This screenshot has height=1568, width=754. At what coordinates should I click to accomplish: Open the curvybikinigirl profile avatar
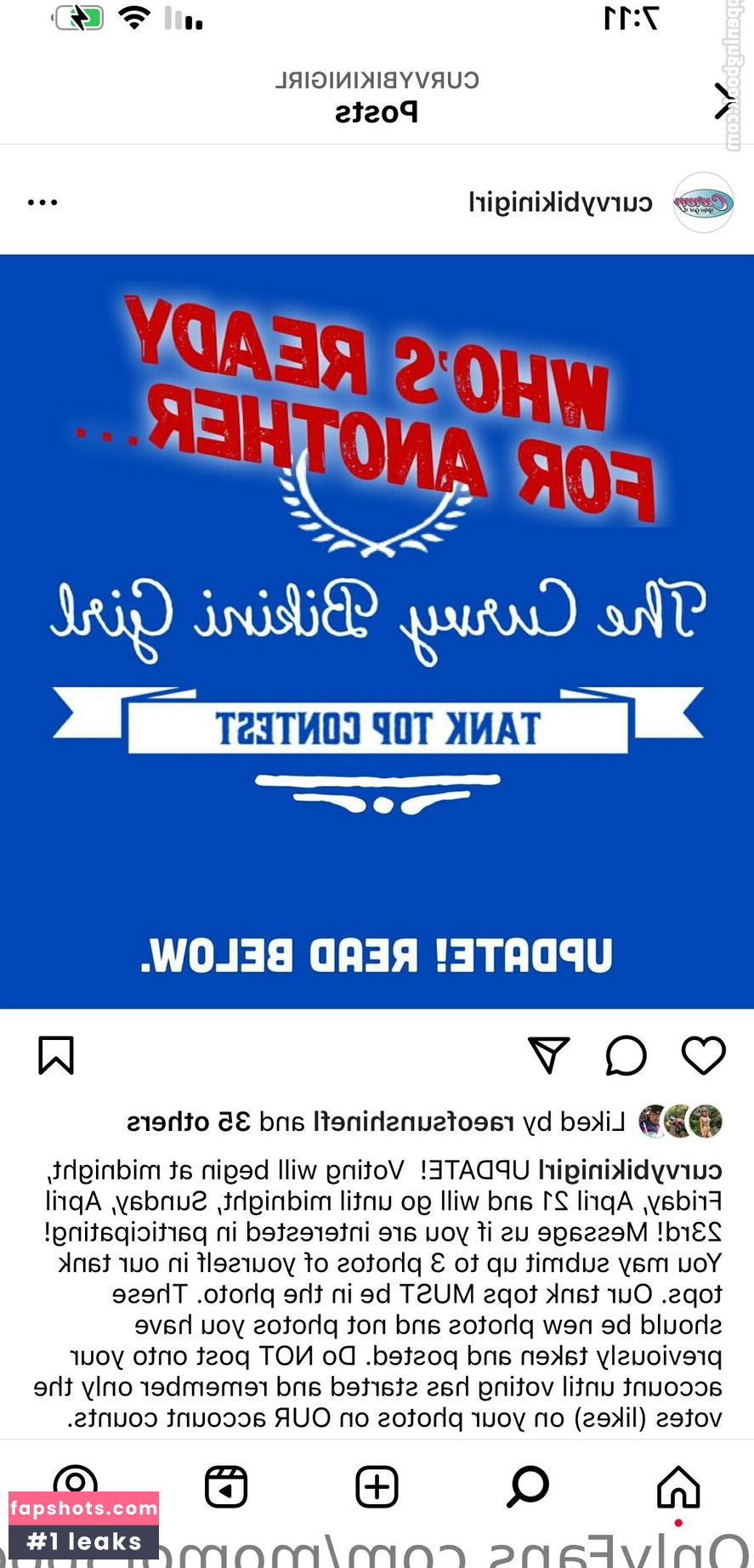tap(703, 202)
